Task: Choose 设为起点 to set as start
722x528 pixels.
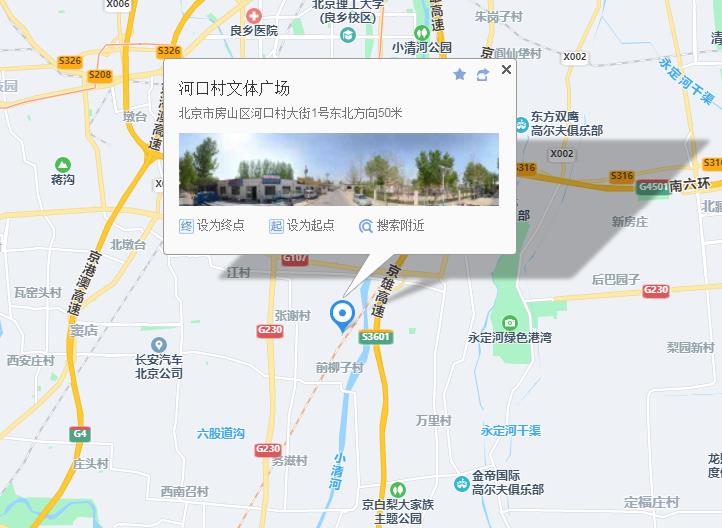Action: tap(302, 226)
